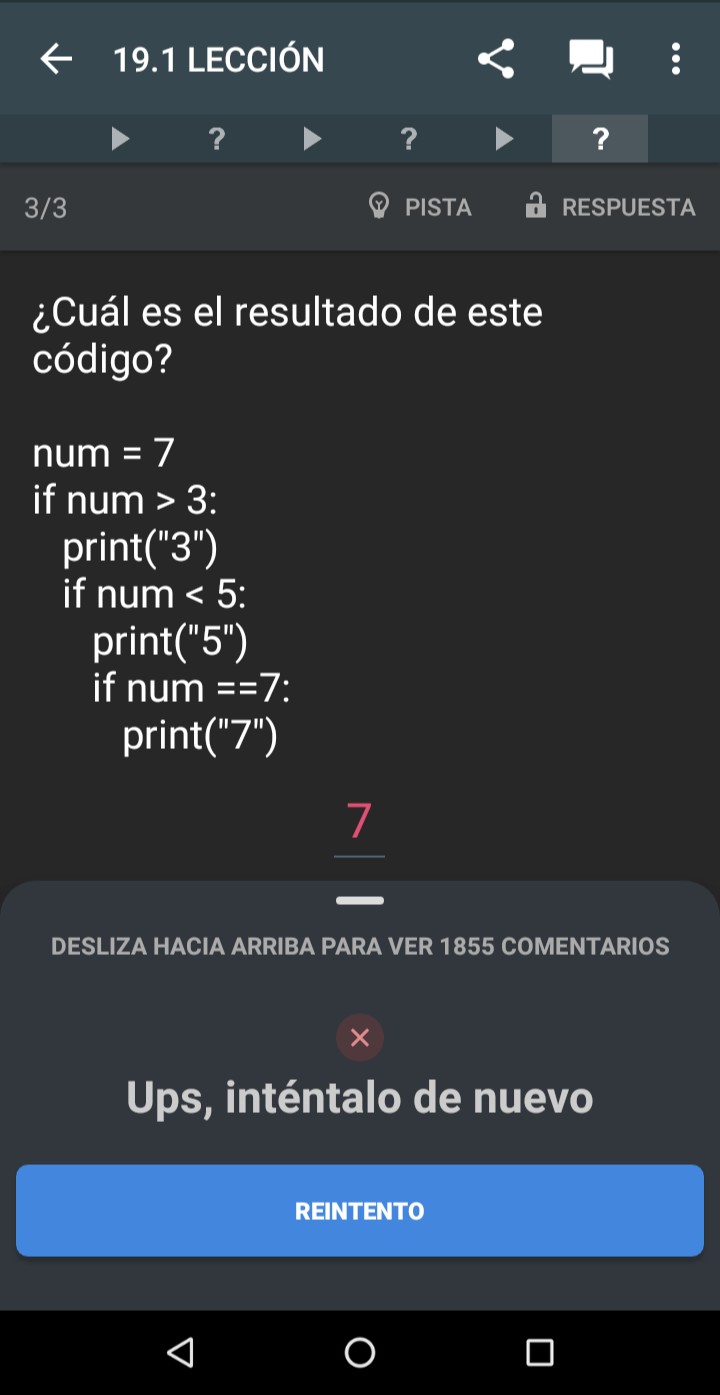This screenshot has height=1395, width=720.
Task: Open the comments chat icon
Action: click(x=591, y=60)
